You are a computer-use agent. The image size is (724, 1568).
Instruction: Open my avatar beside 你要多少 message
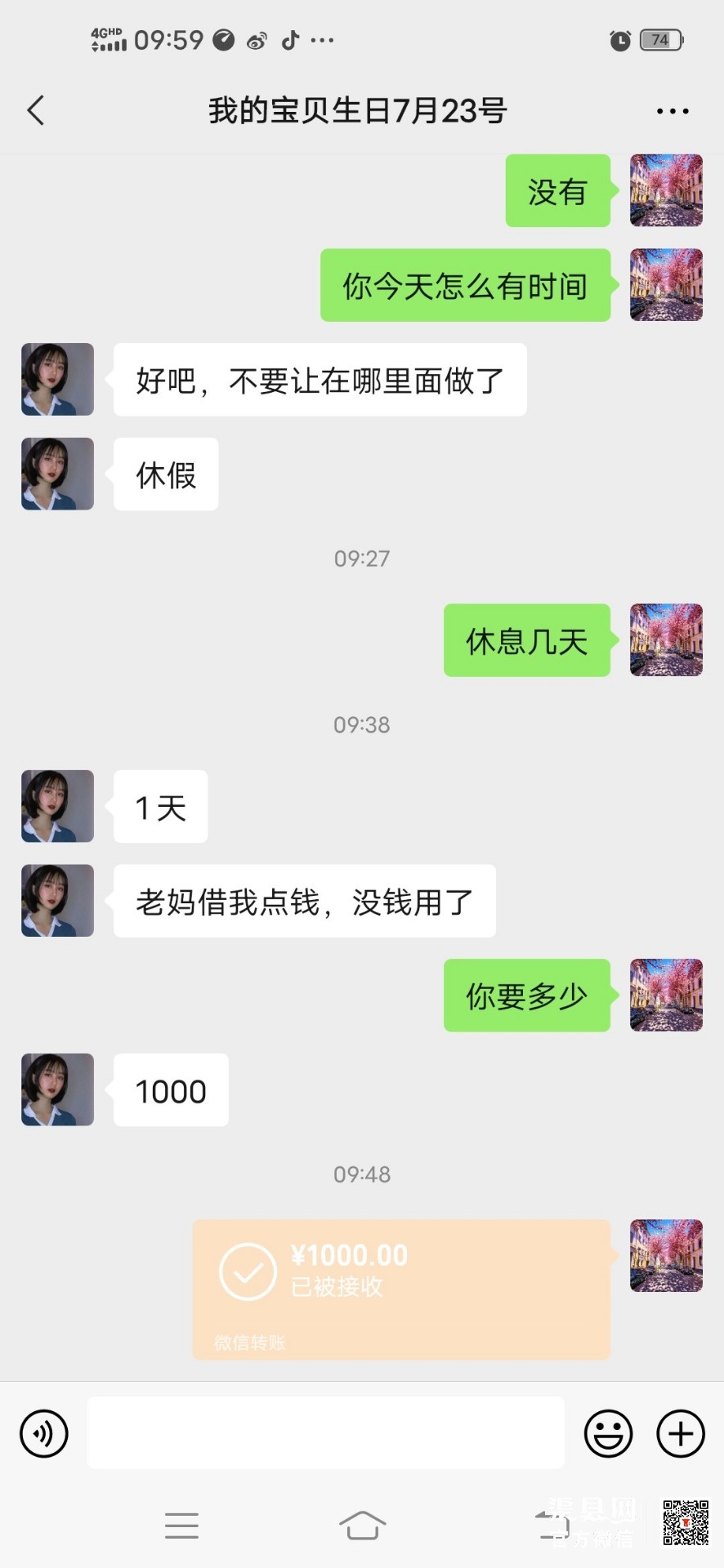pyautogui.click(x=665, y=995)
